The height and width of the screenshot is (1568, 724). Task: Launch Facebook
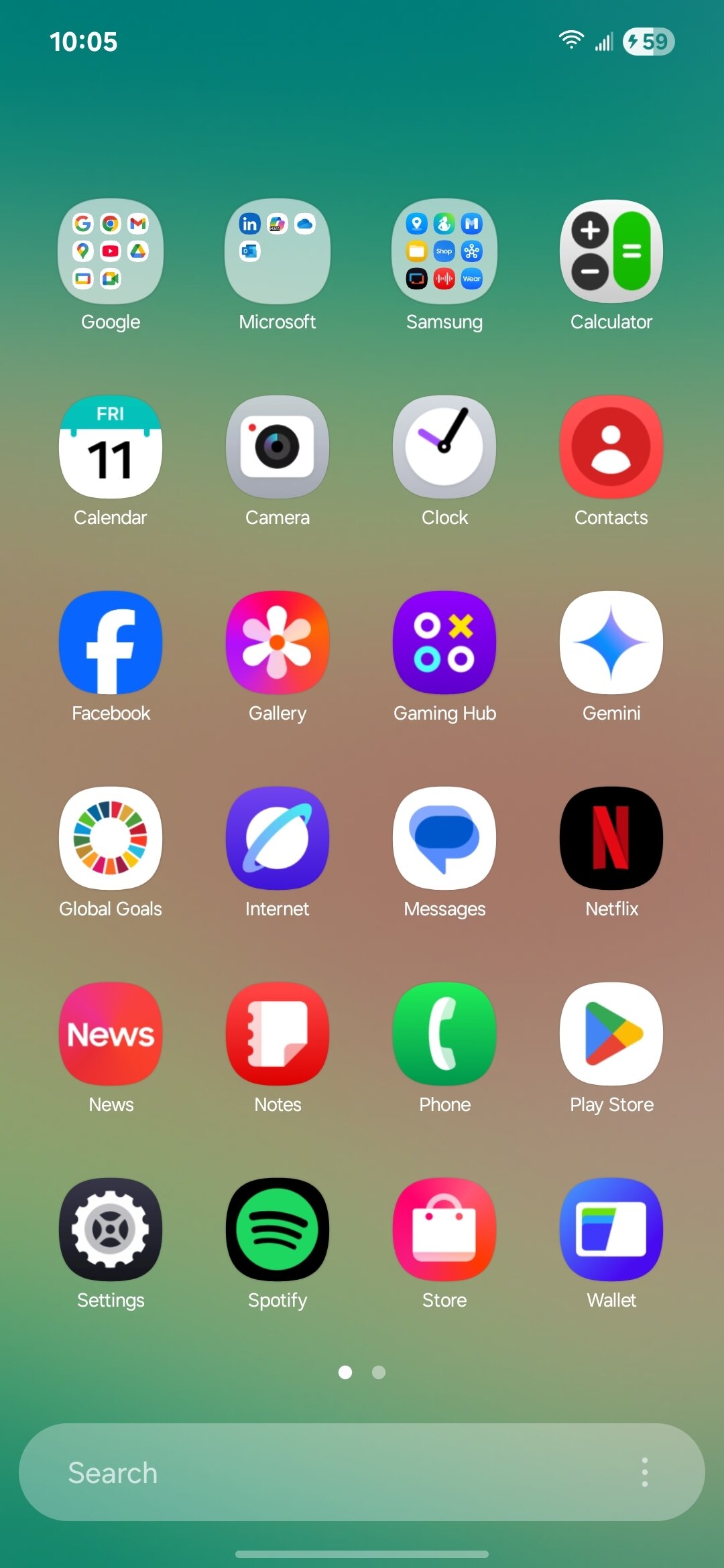point(111,643)
